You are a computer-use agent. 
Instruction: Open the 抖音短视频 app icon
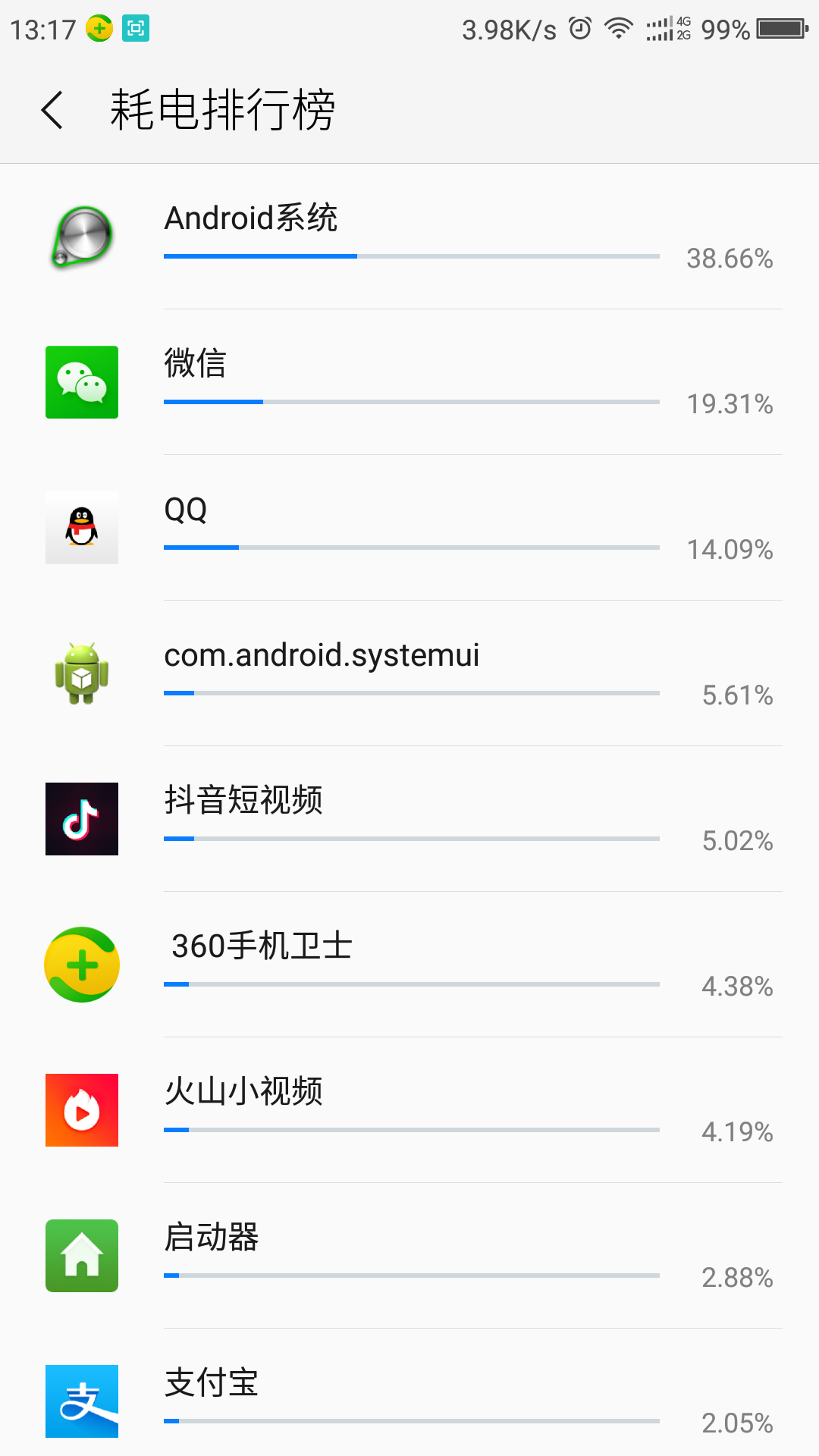click(x=81, y=819)
